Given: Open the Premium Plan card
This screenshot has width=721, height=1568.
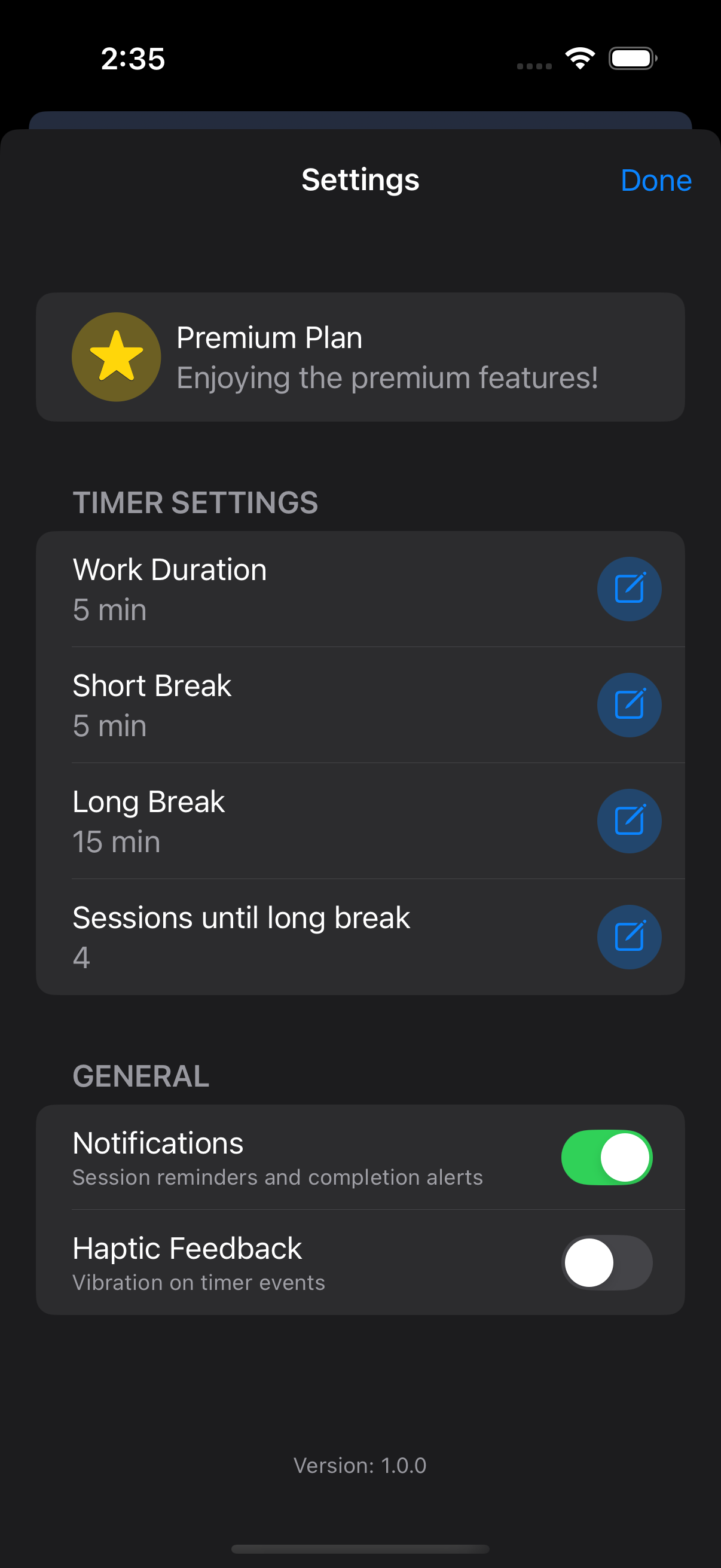Looking at the screenshot, I should click(x=360, y=357).
